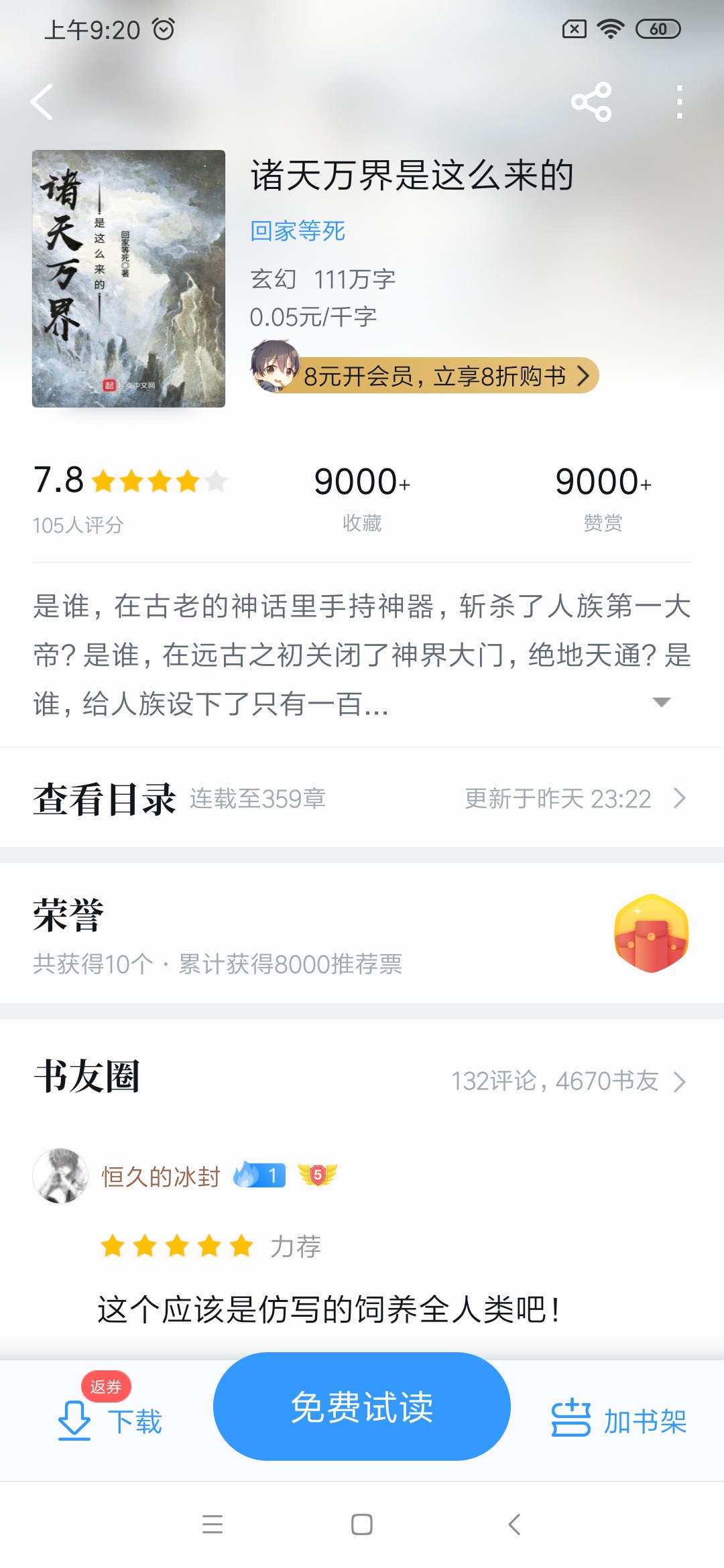Go back using the top-left arrow
Viewport: 724px width, 1568px height.
[42, 102]
